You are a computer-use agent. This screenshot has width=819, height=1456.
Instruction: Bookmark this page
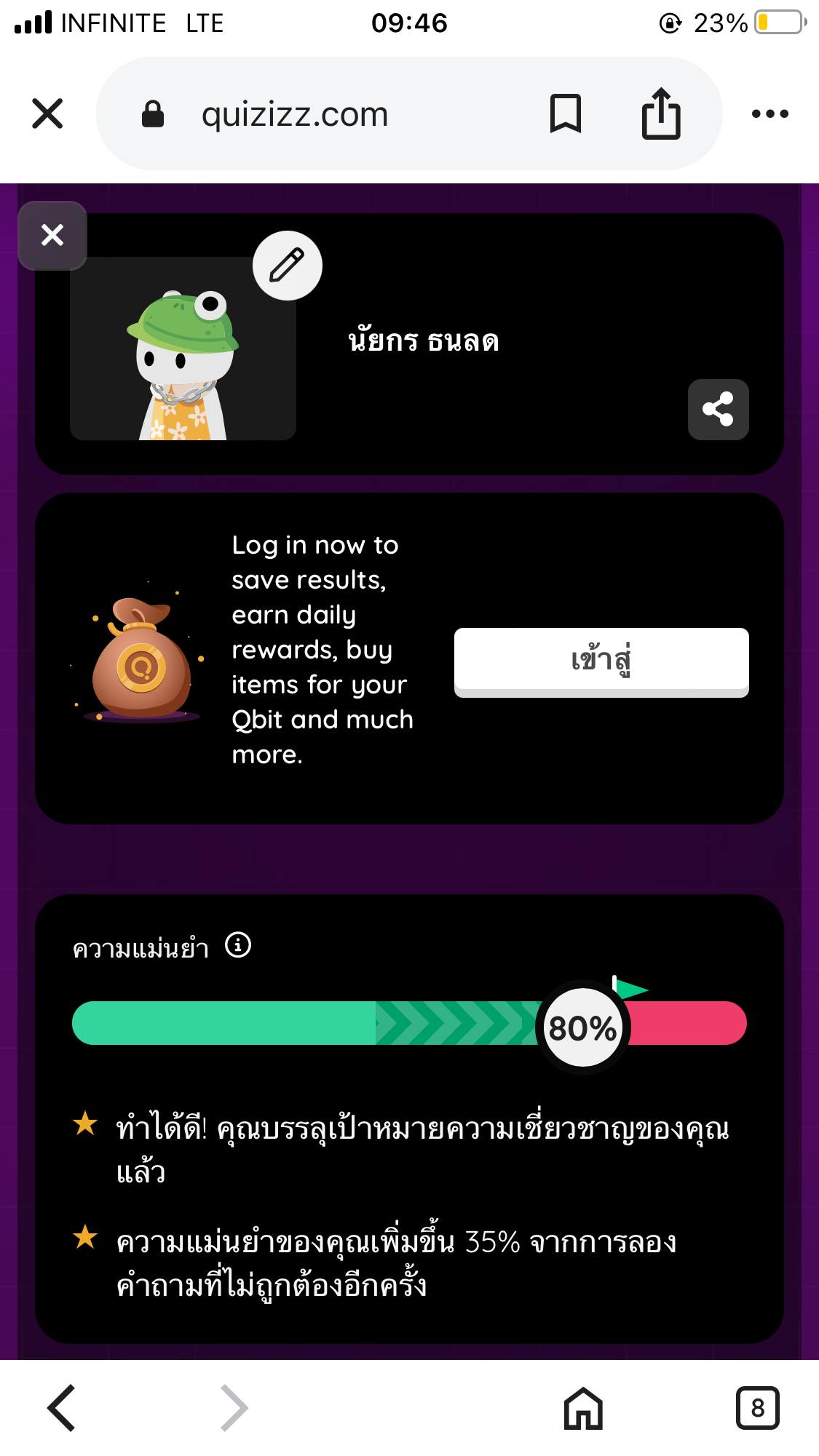(565, 114)
